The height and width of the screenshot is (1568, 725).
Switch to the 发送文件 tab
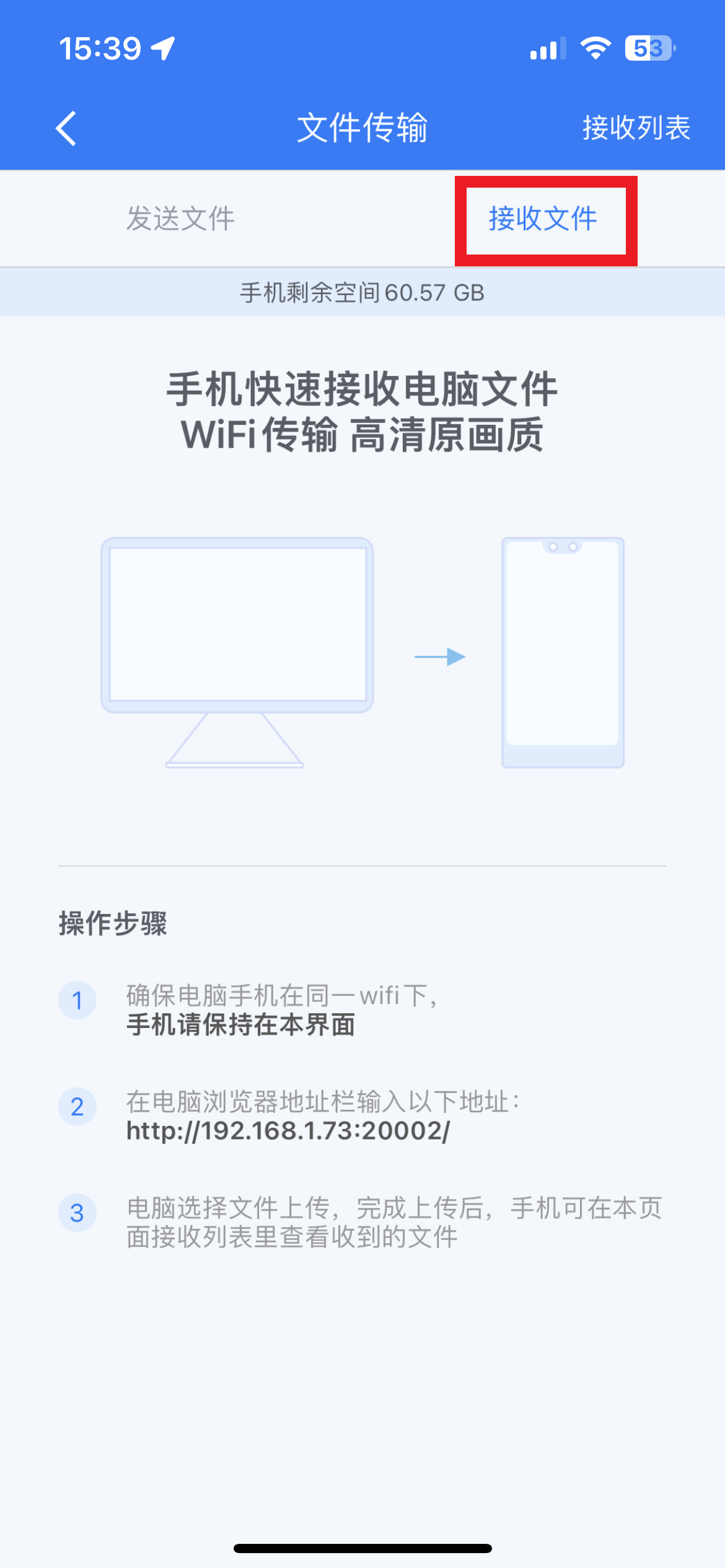coord(180,219)
